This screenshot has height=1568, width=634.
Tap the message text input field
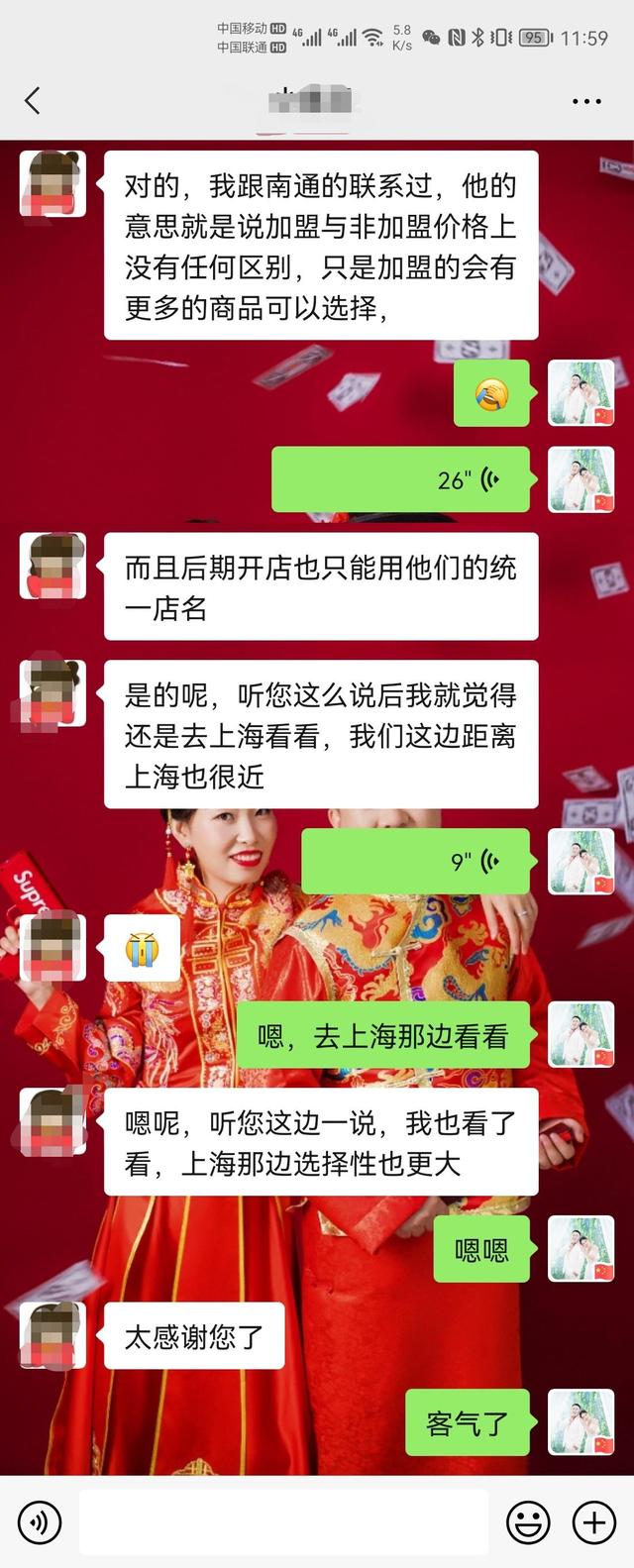[283, 1522]
